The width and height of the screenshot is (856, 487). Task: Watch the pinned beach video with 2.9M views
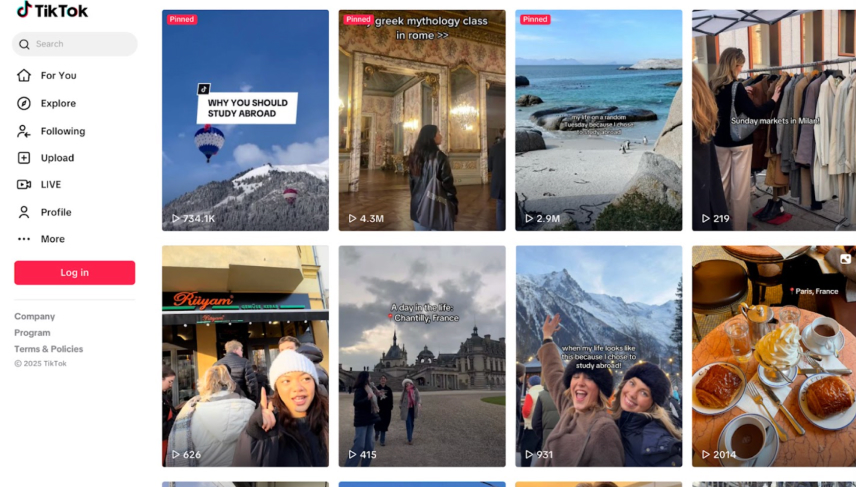[598, 120]
